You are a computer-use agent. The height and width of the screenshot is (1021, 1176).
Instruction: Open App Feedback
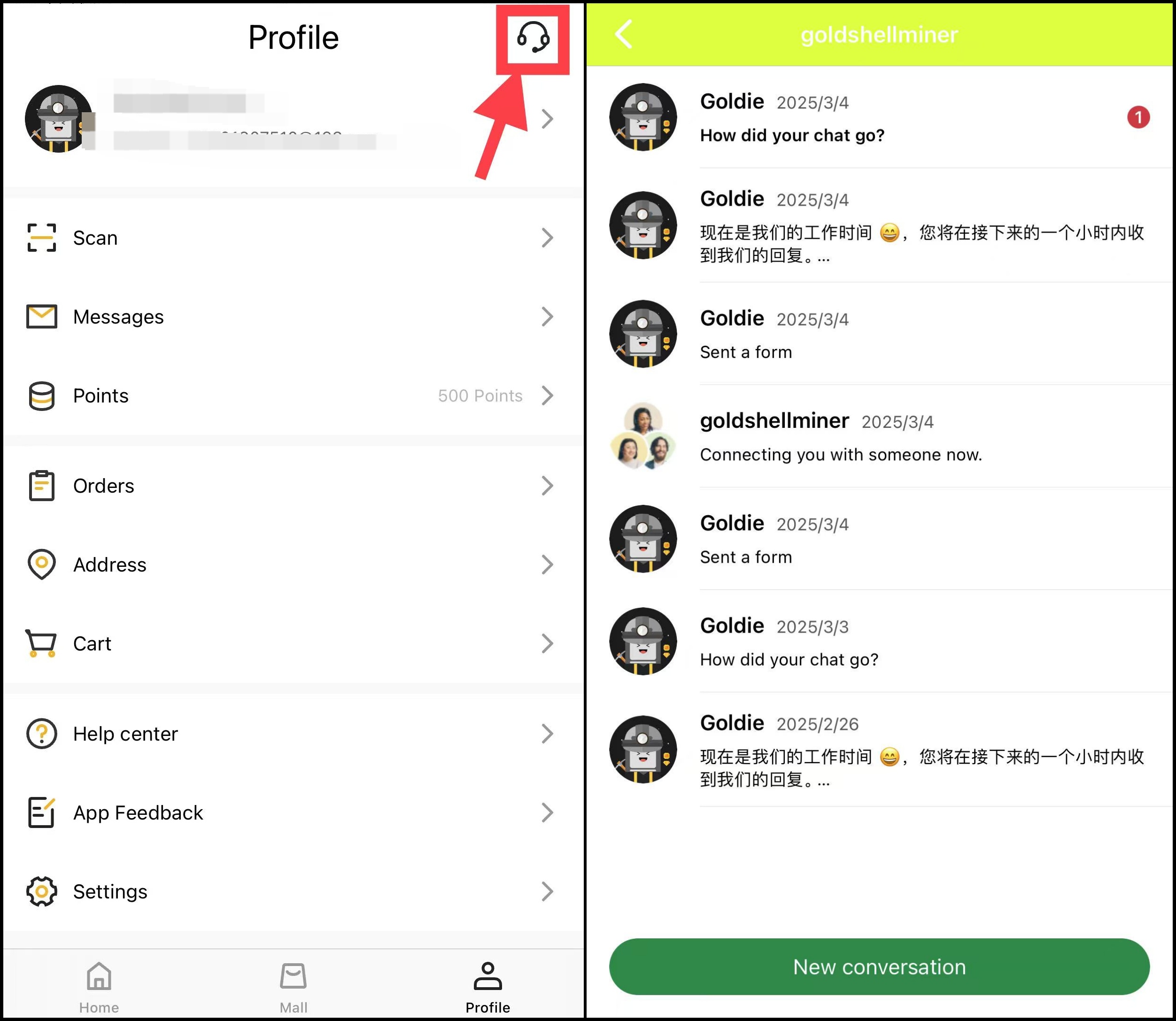(x=291, y=812)
